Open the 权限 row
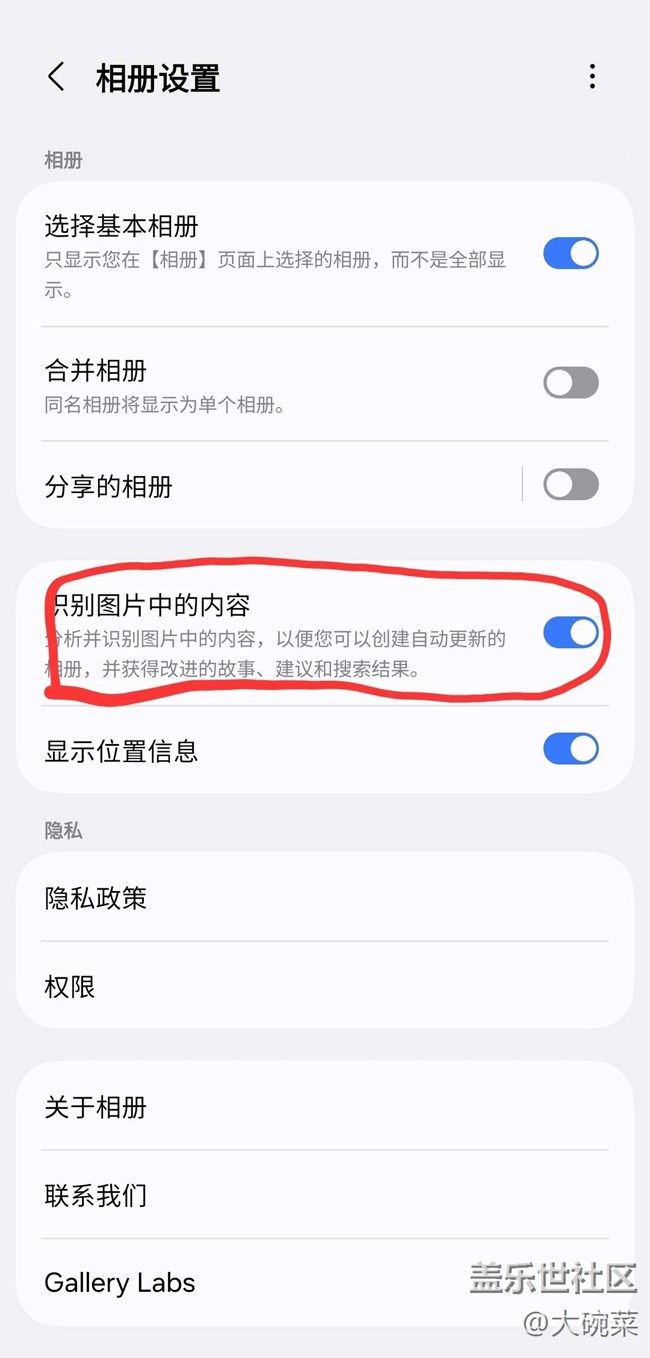 tap(325, 986)
